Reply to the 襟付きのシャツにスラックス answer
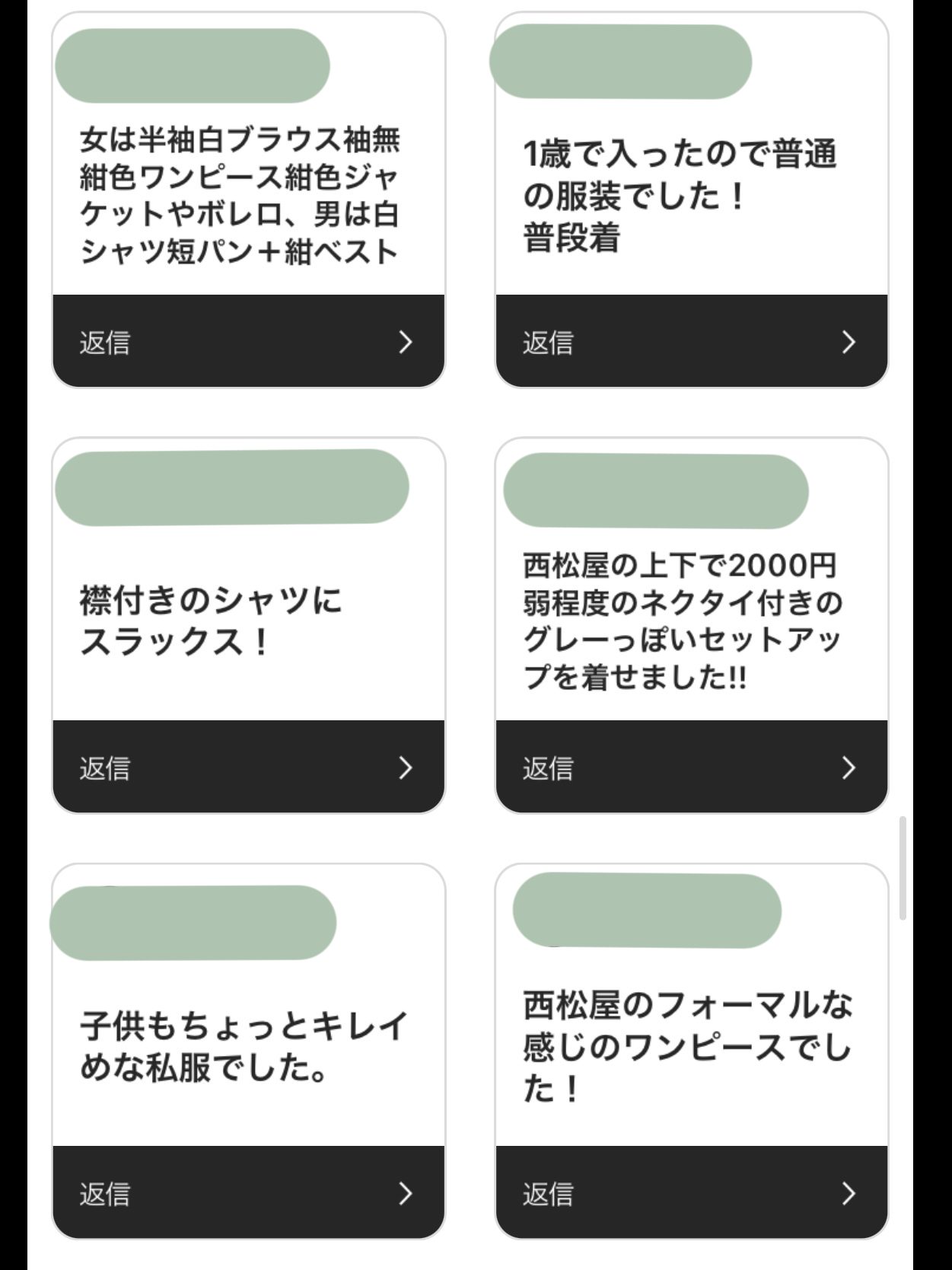 248,767
